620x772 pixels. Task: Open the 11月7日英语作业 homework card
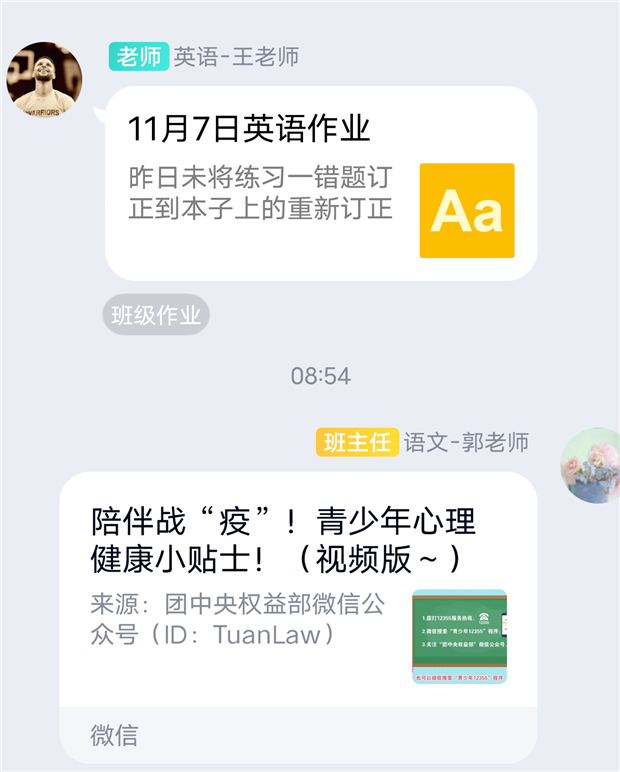click(320, 183)
